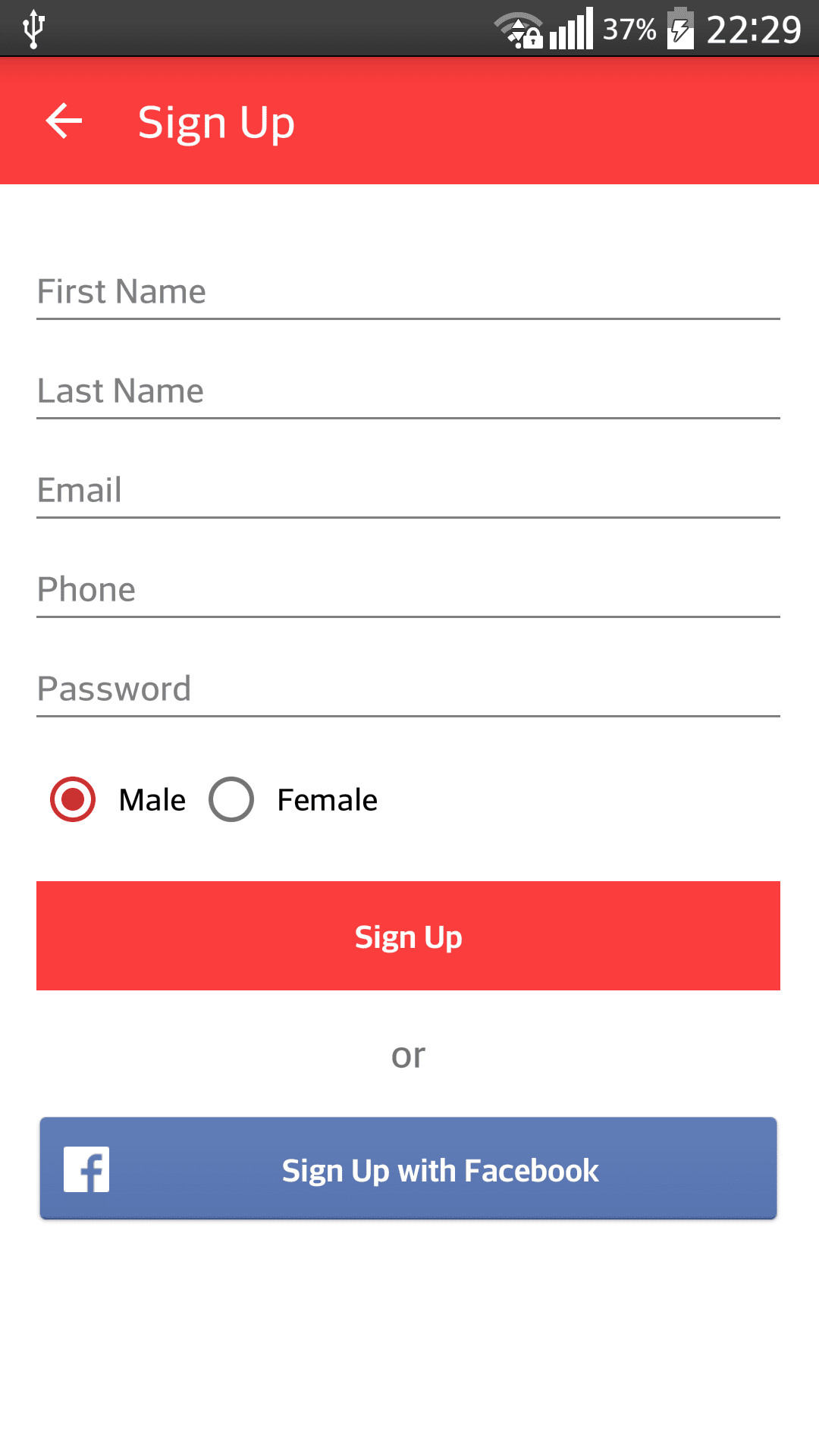Go back using the arrow icon

(x=64, y=121)
